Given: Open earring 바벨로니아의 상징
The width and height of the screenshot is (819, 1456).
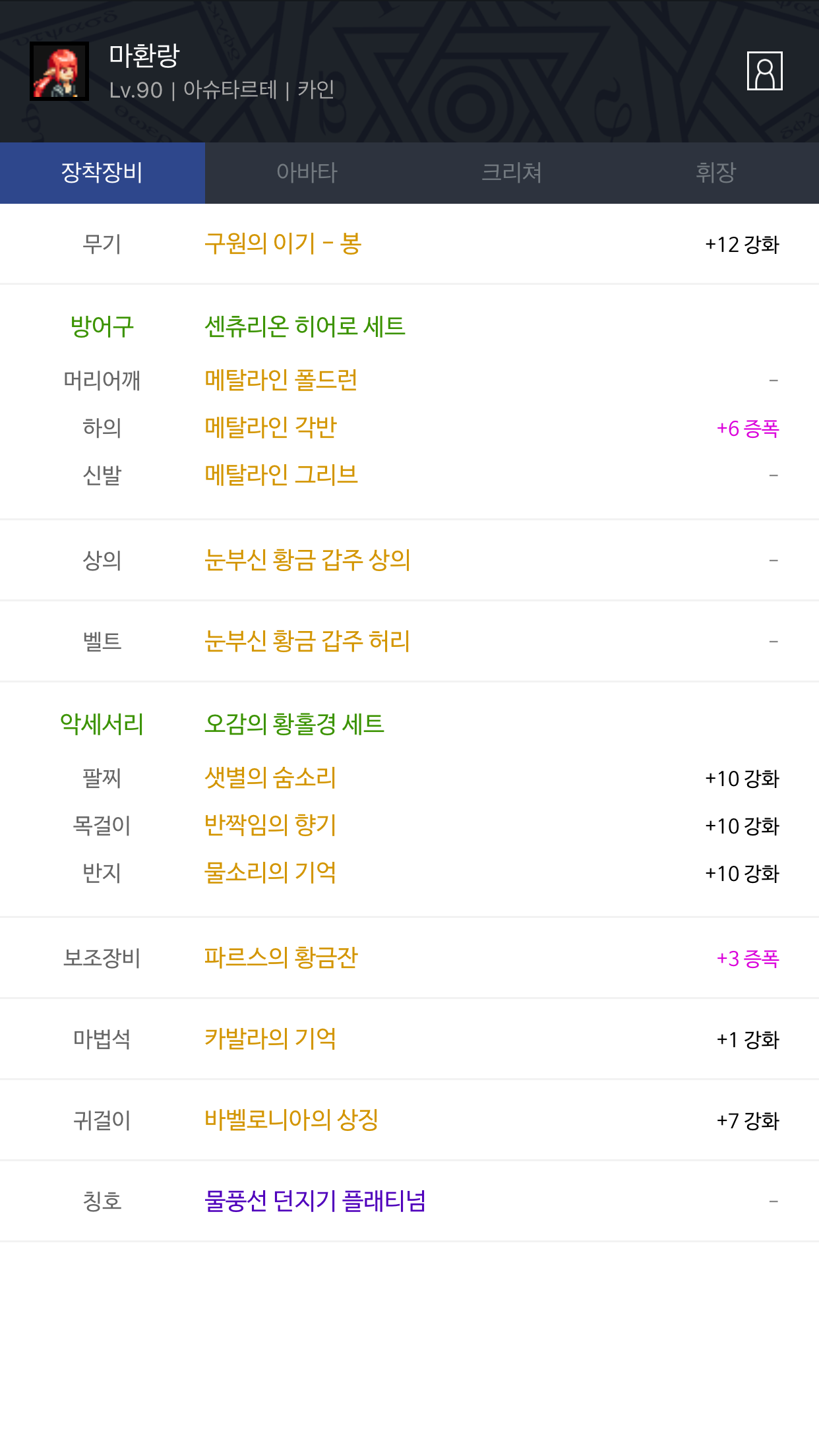Looking at the screenshot, I should [291, 1120].
